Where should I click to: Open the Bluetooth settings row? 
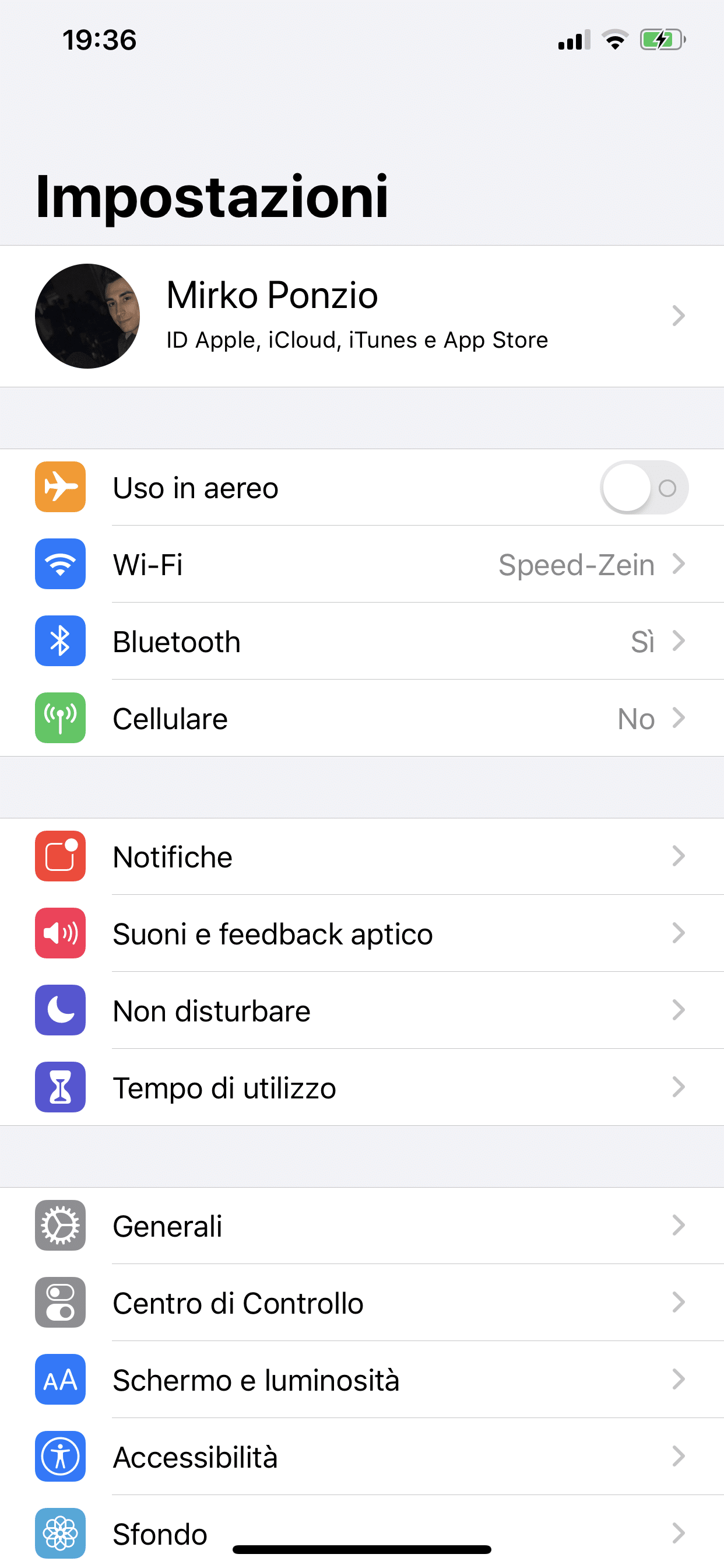(x=362, y=641)
